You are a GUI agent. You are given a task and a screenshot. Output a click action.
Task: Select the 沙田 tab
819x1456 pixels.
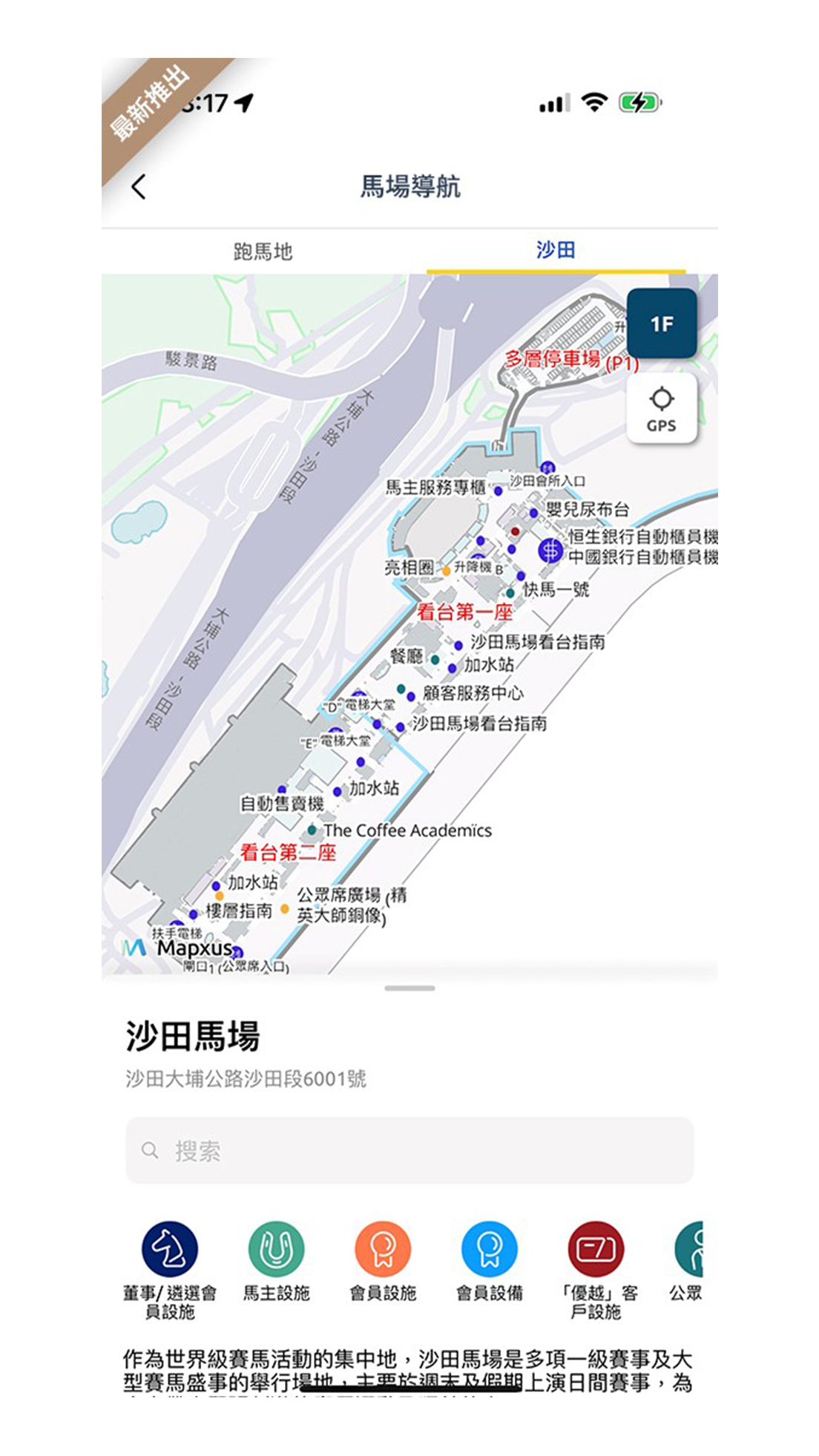pos(555,251)
